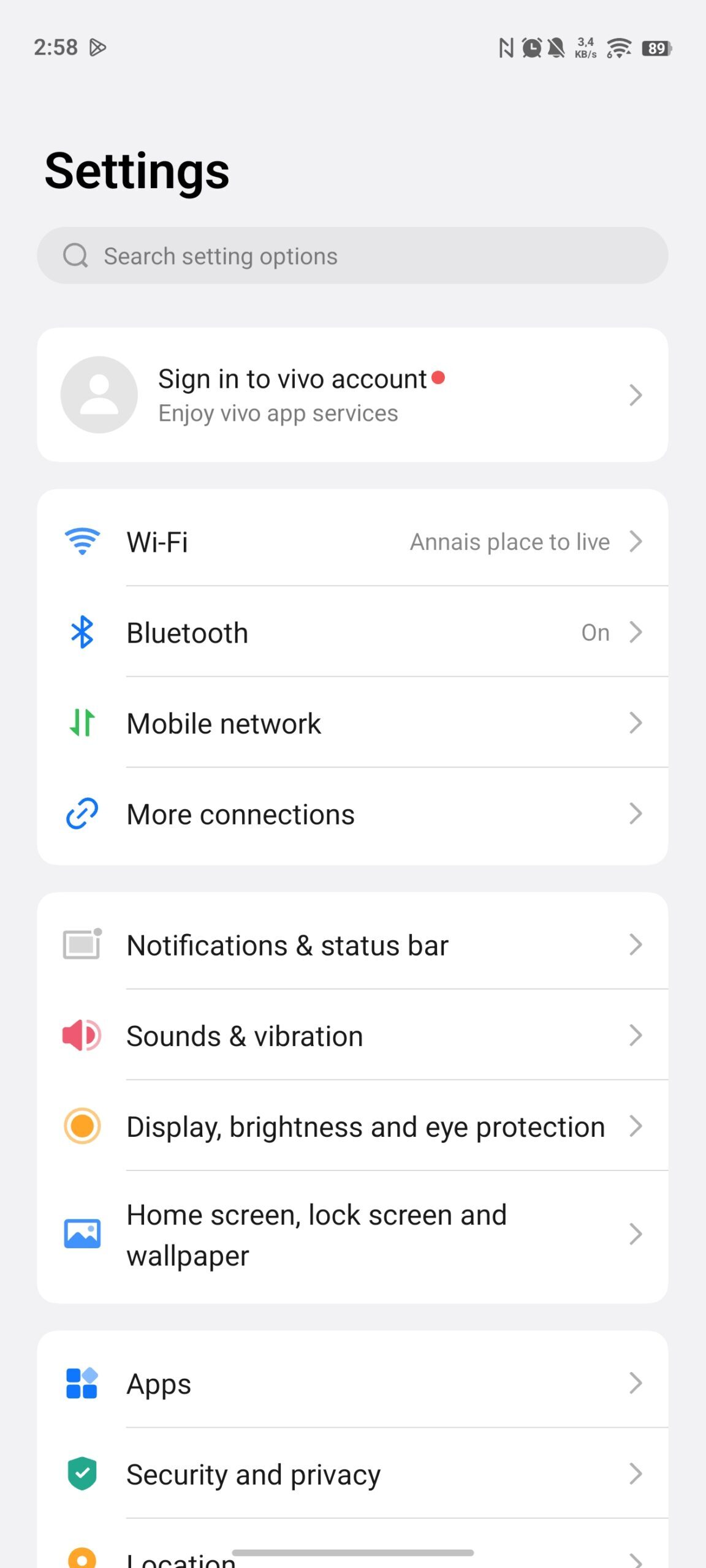This screenshot has width=706, height=1568.
Task: Open Security and privacy settings
Action: coord(353,1475)
